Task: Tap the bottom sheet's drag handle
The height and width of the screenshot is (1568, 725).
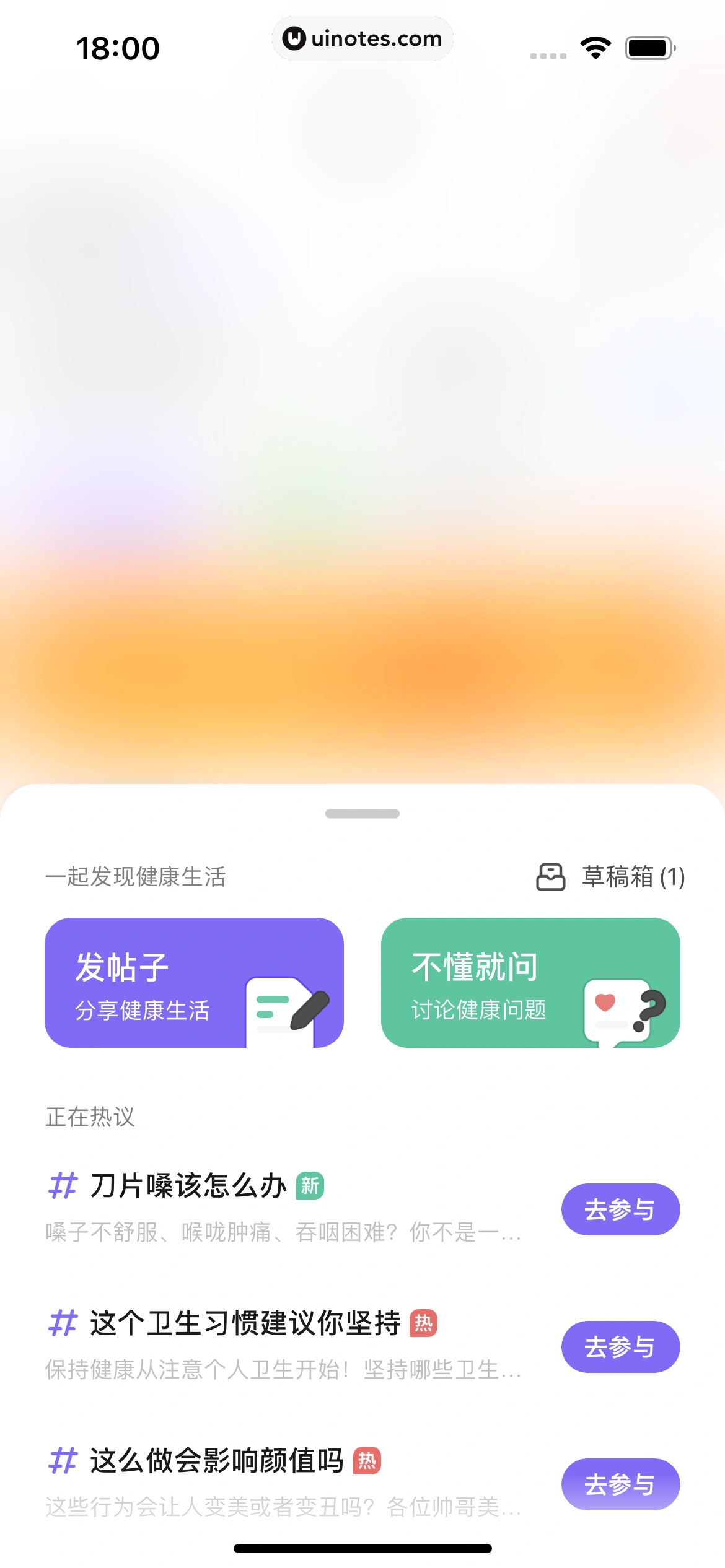Action: pos(362,814)
